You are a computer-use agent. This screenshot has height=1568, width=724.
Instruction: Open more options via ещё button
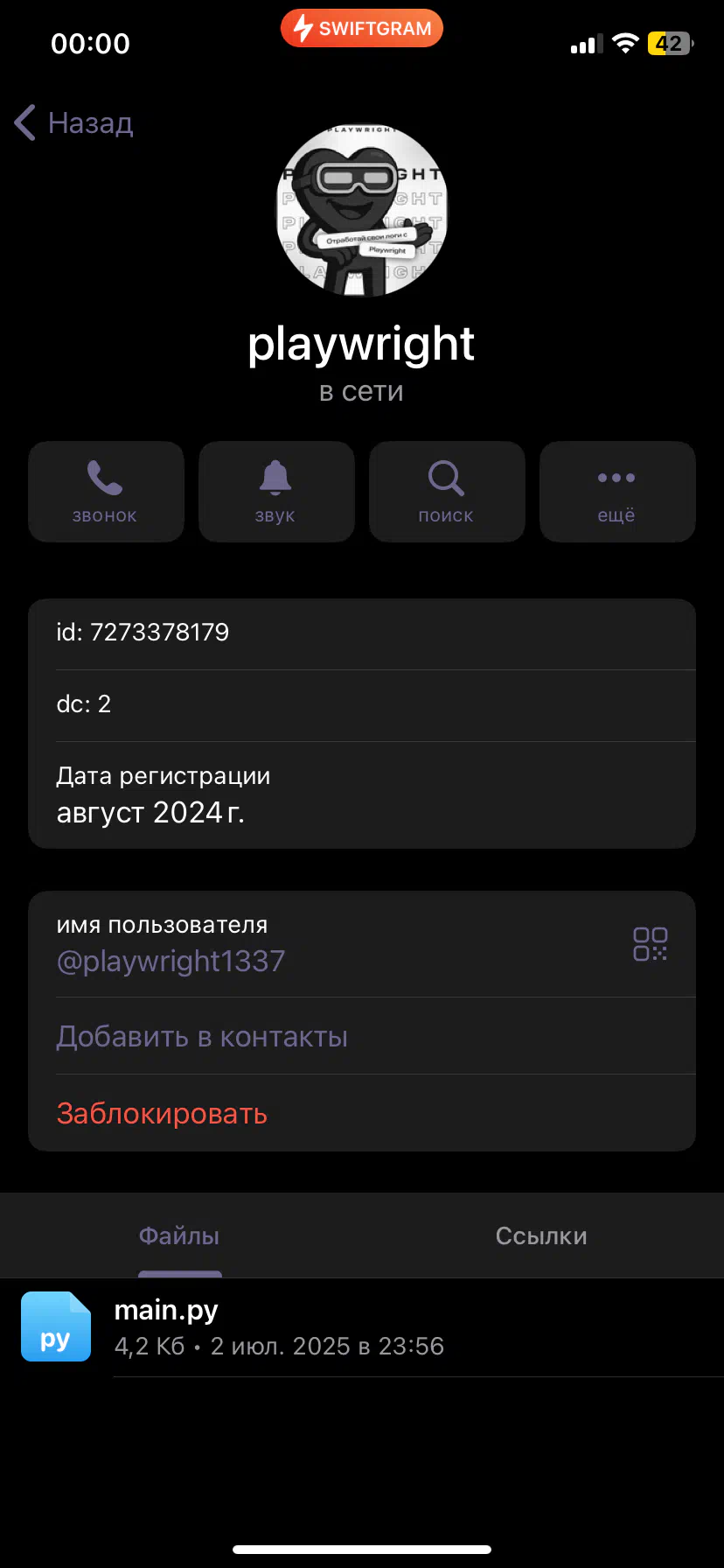point(617,492)
